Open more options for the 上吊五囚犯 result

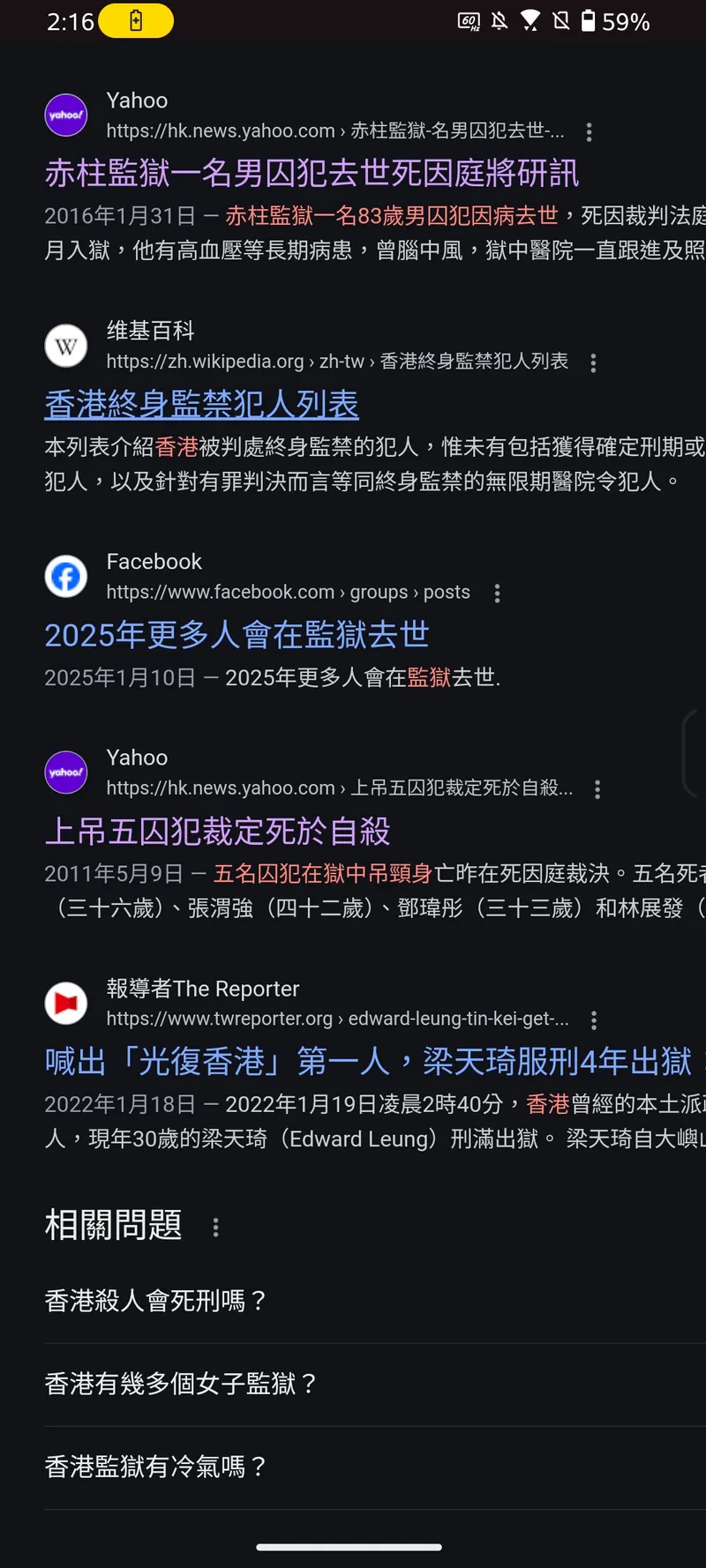[597, 789]
